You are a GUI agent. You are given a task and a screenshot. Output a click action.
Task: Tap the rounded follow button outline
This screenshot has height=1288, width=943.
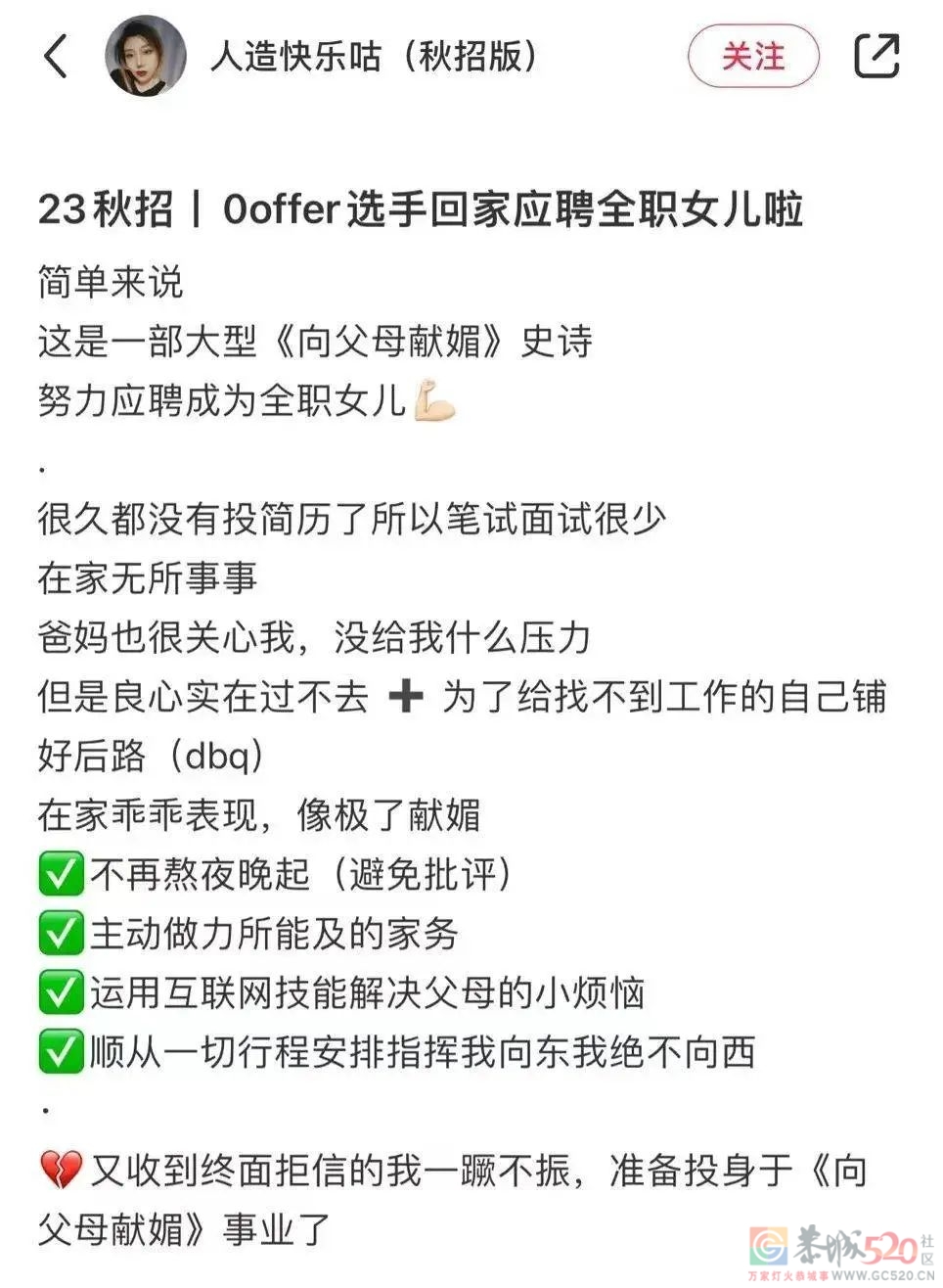tap(753, 57)
